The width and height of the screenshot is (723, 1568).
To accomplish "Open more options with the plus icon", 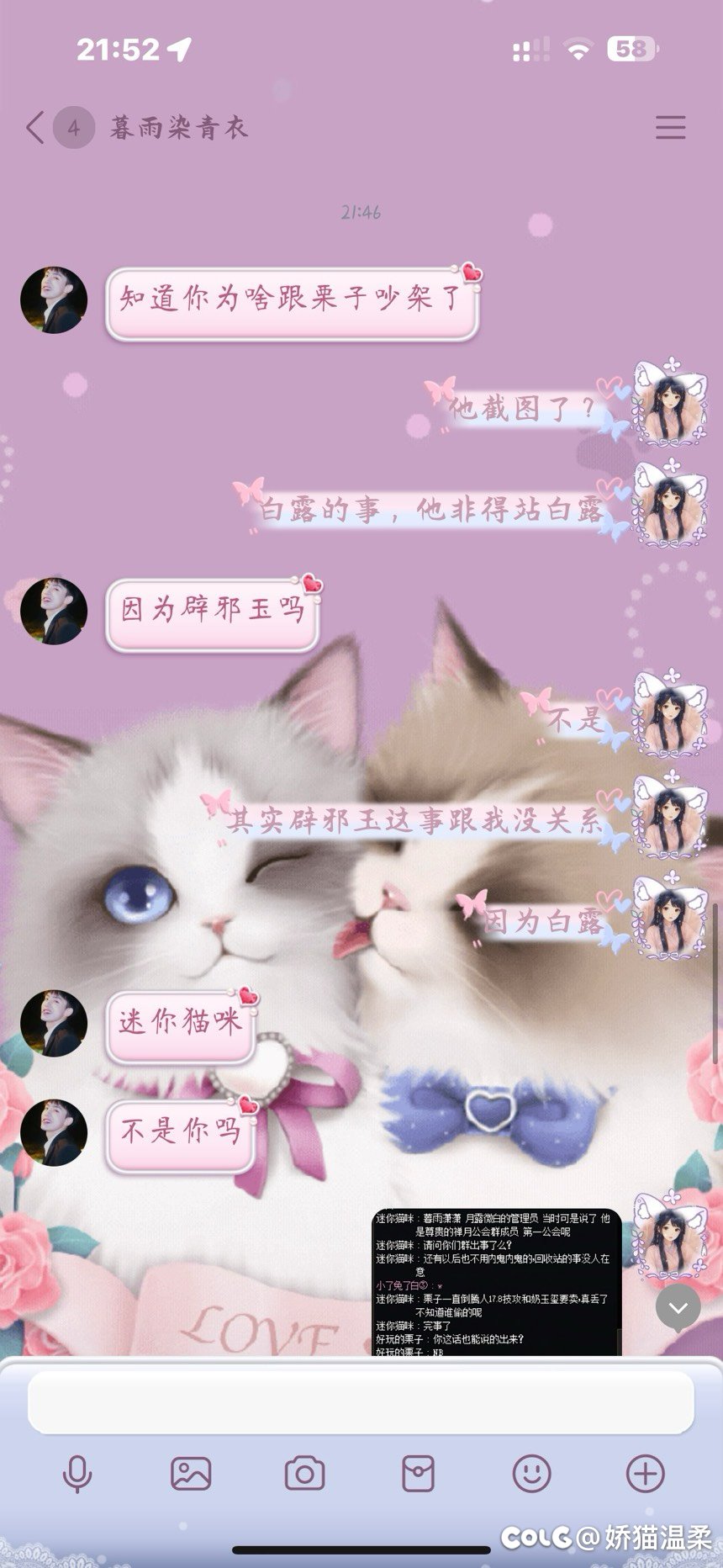I will point(645,1474).
